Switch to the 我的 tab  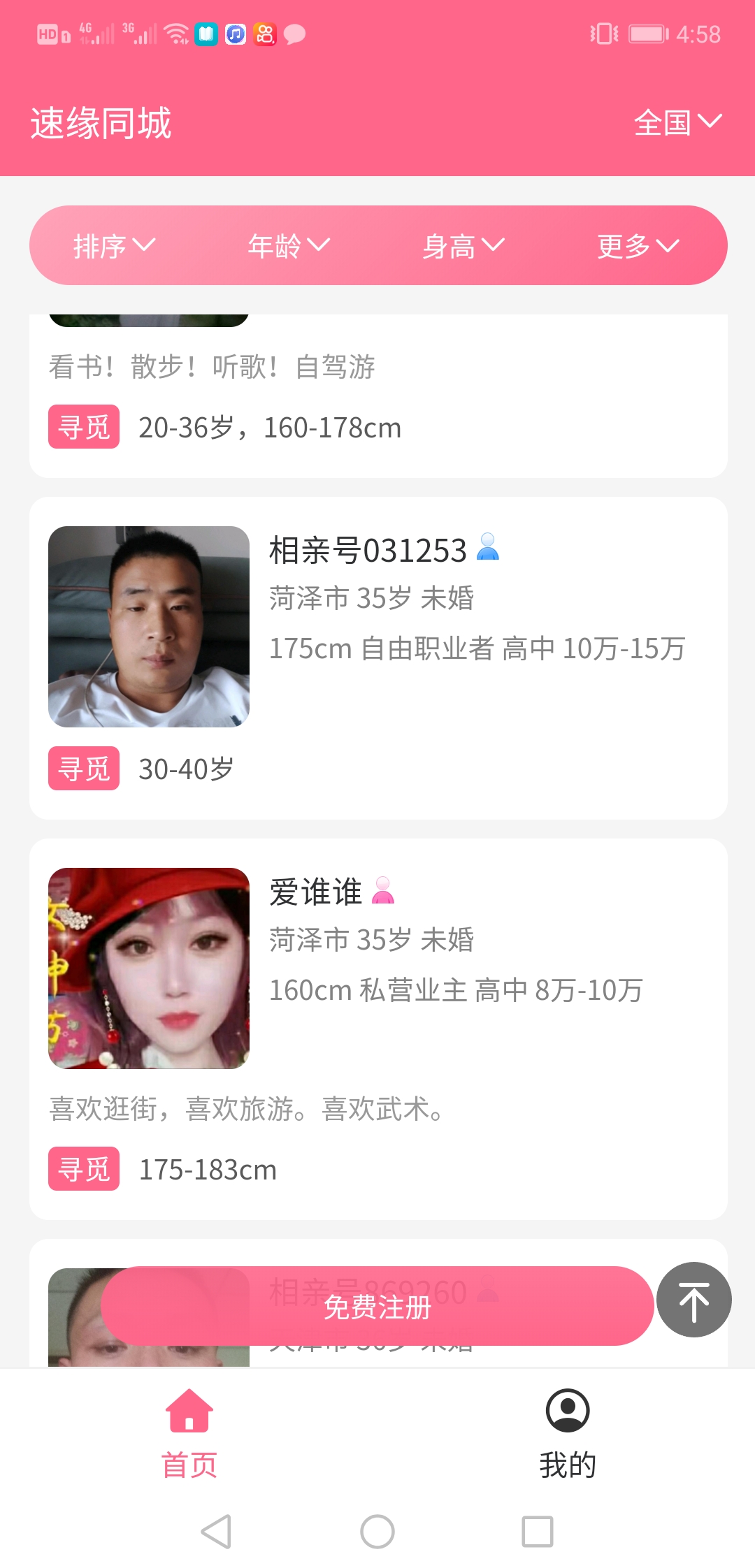point(567,1434)
